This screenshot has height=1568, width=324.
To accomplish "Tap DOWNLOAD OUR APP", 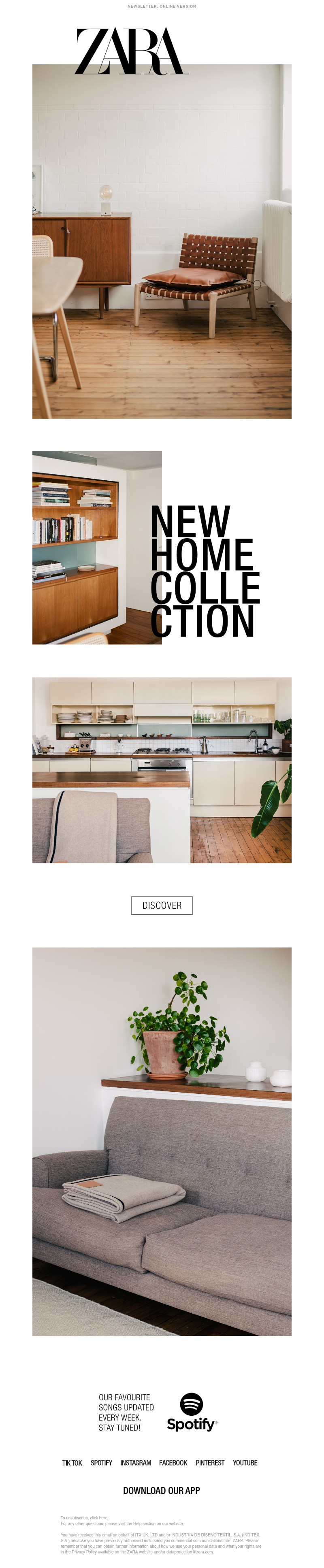I will click(161, 1491).
